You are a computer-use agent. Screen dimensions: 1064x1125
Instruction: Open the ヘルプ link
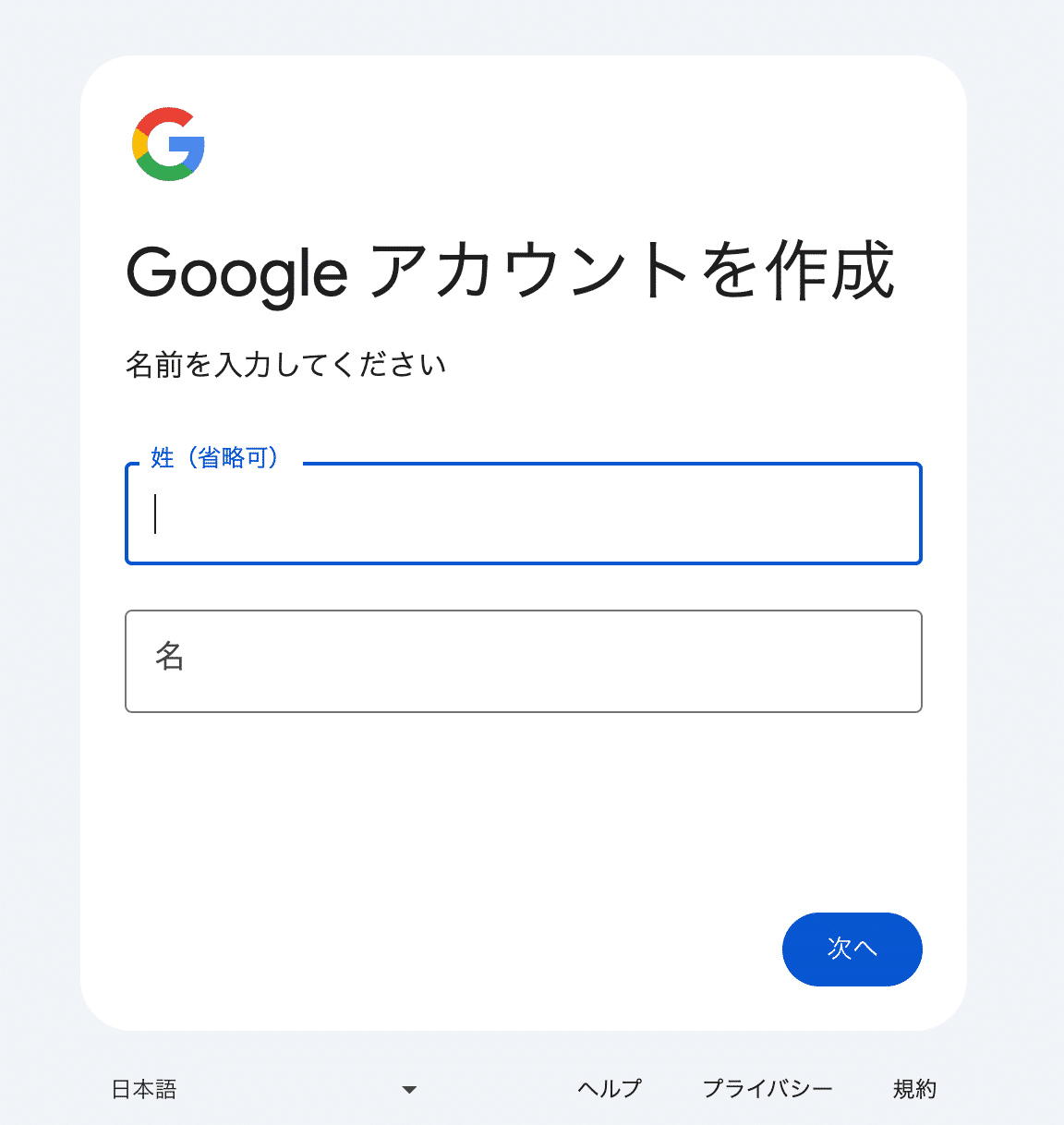point(609,1088)
